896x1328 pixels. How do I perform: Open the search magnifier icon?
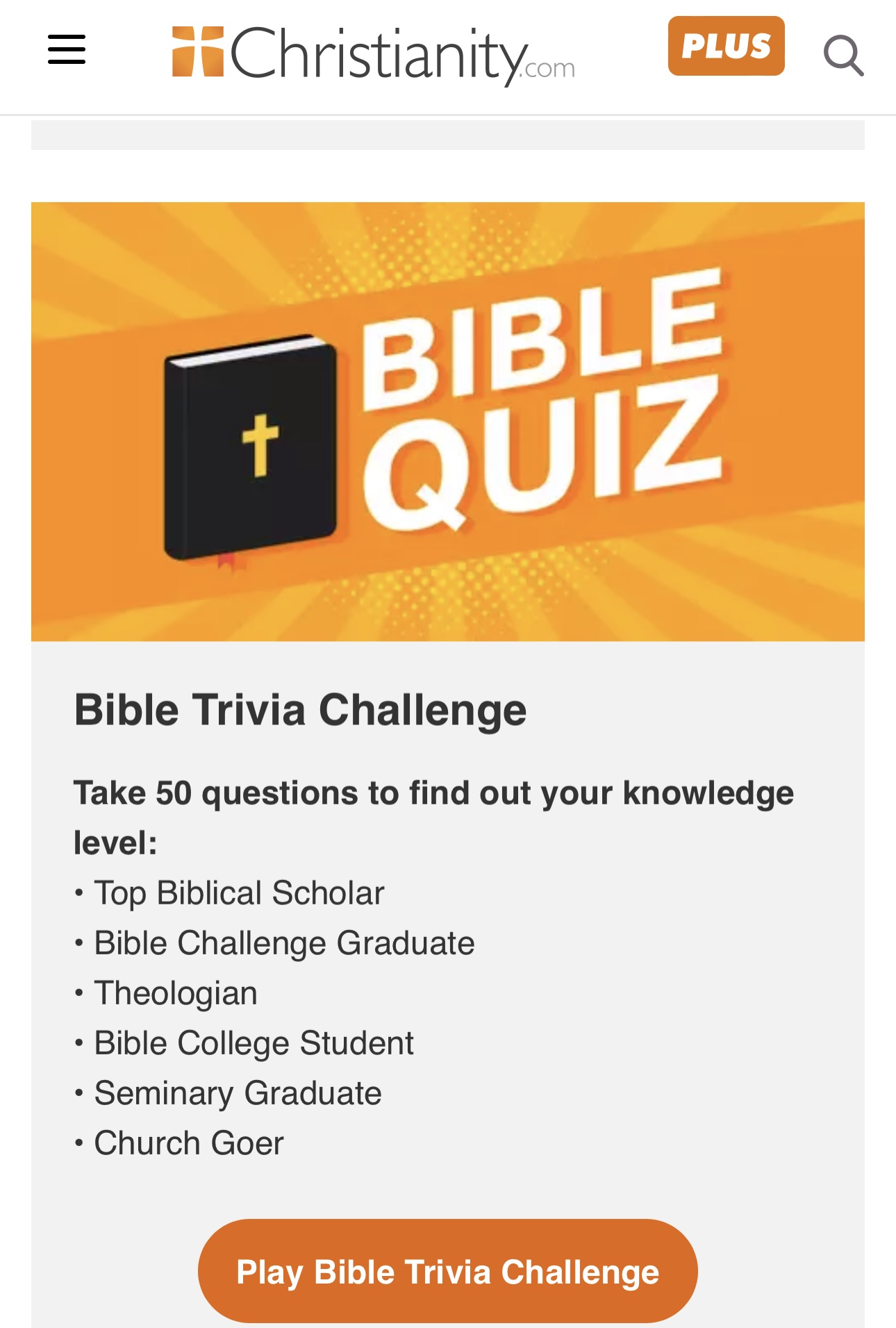pyautogui.click(x=843, y=54)
